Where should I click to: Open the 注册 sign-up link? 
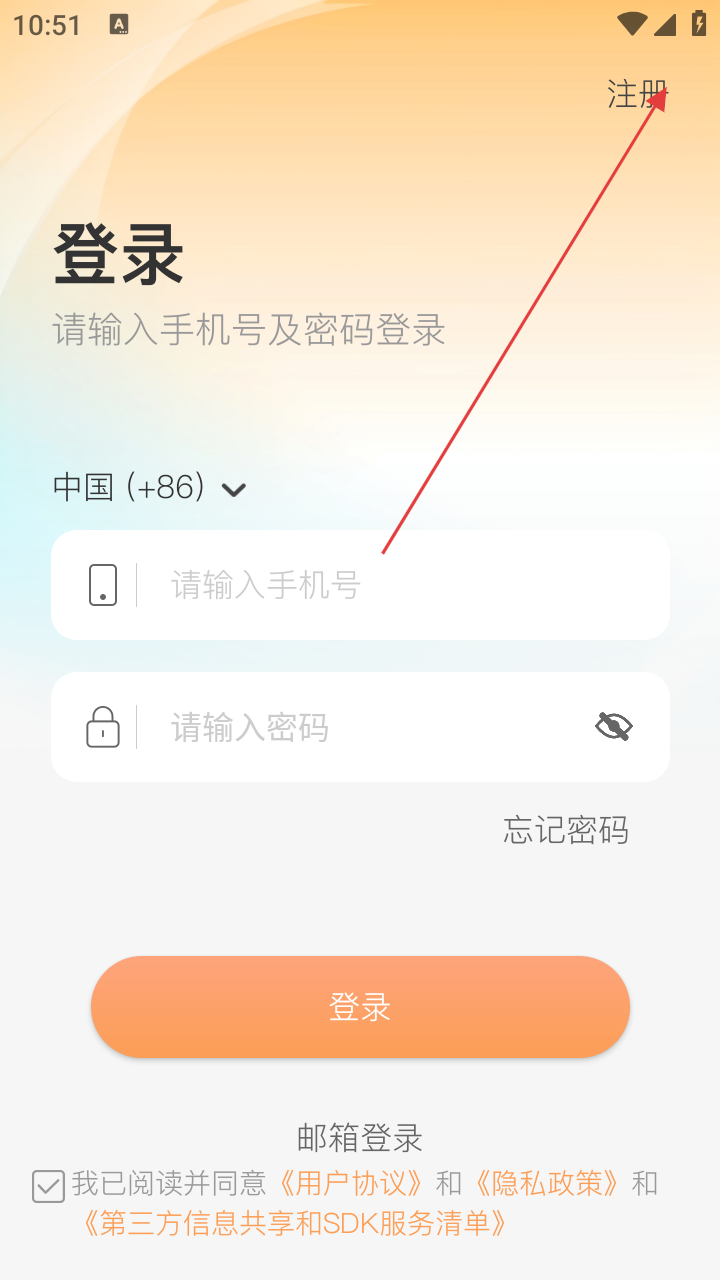637,94
